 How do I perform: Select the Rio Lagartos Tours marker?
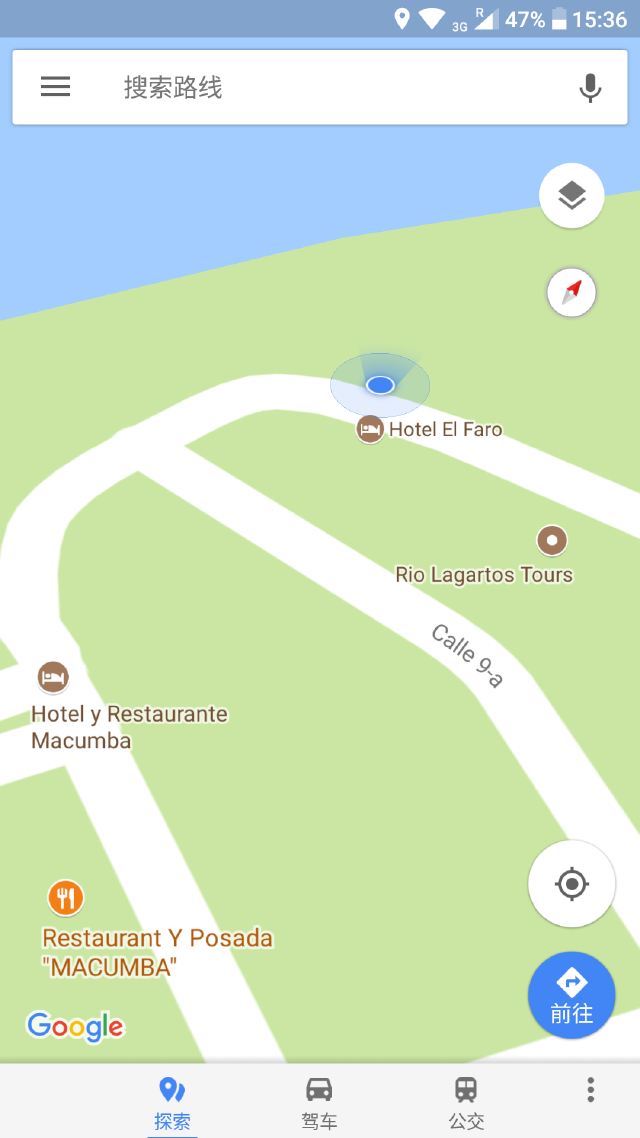click(551, 540)
